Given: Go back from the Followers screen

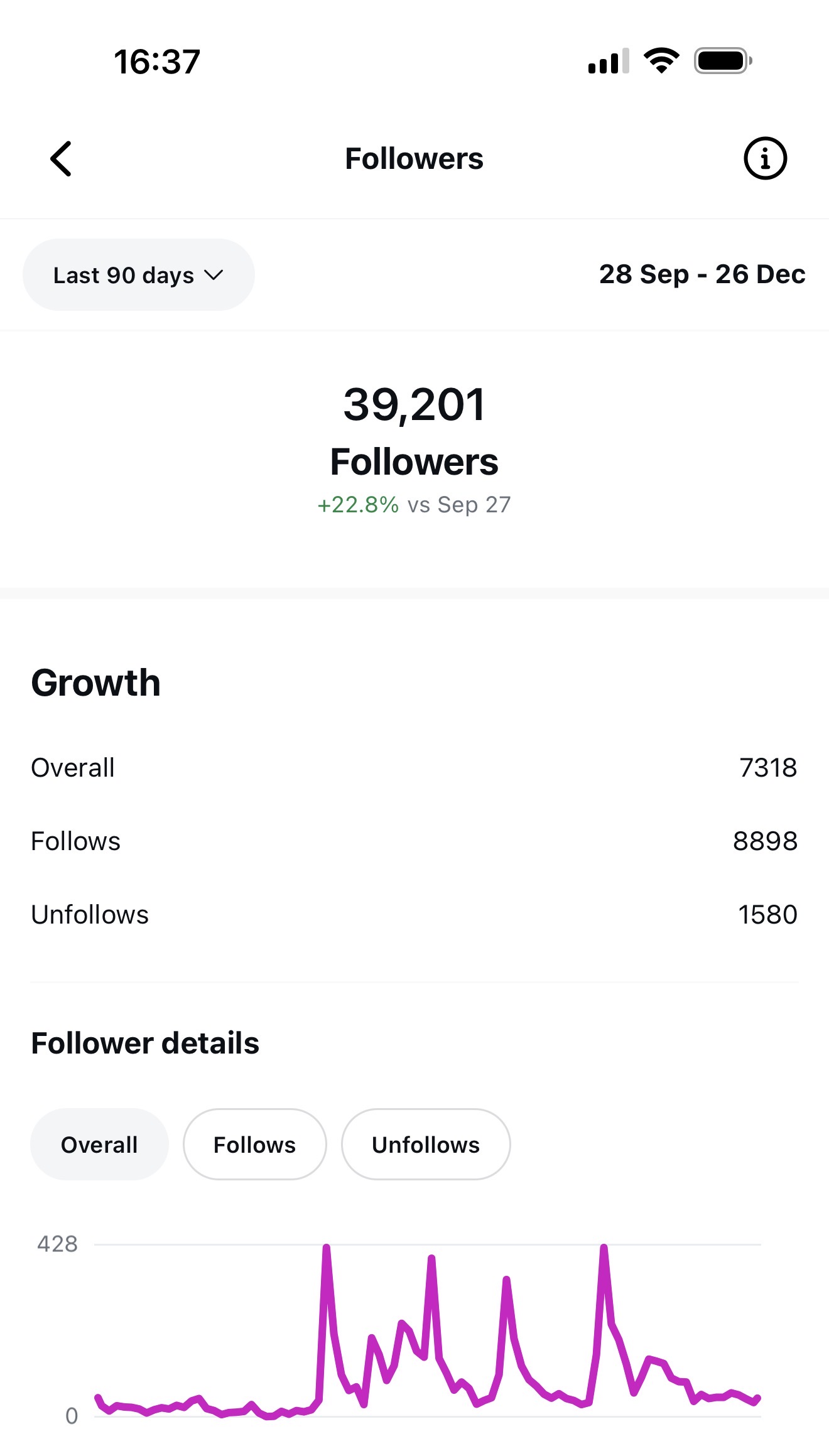Looking at the screenshot, I should click(x=61, y=159).
